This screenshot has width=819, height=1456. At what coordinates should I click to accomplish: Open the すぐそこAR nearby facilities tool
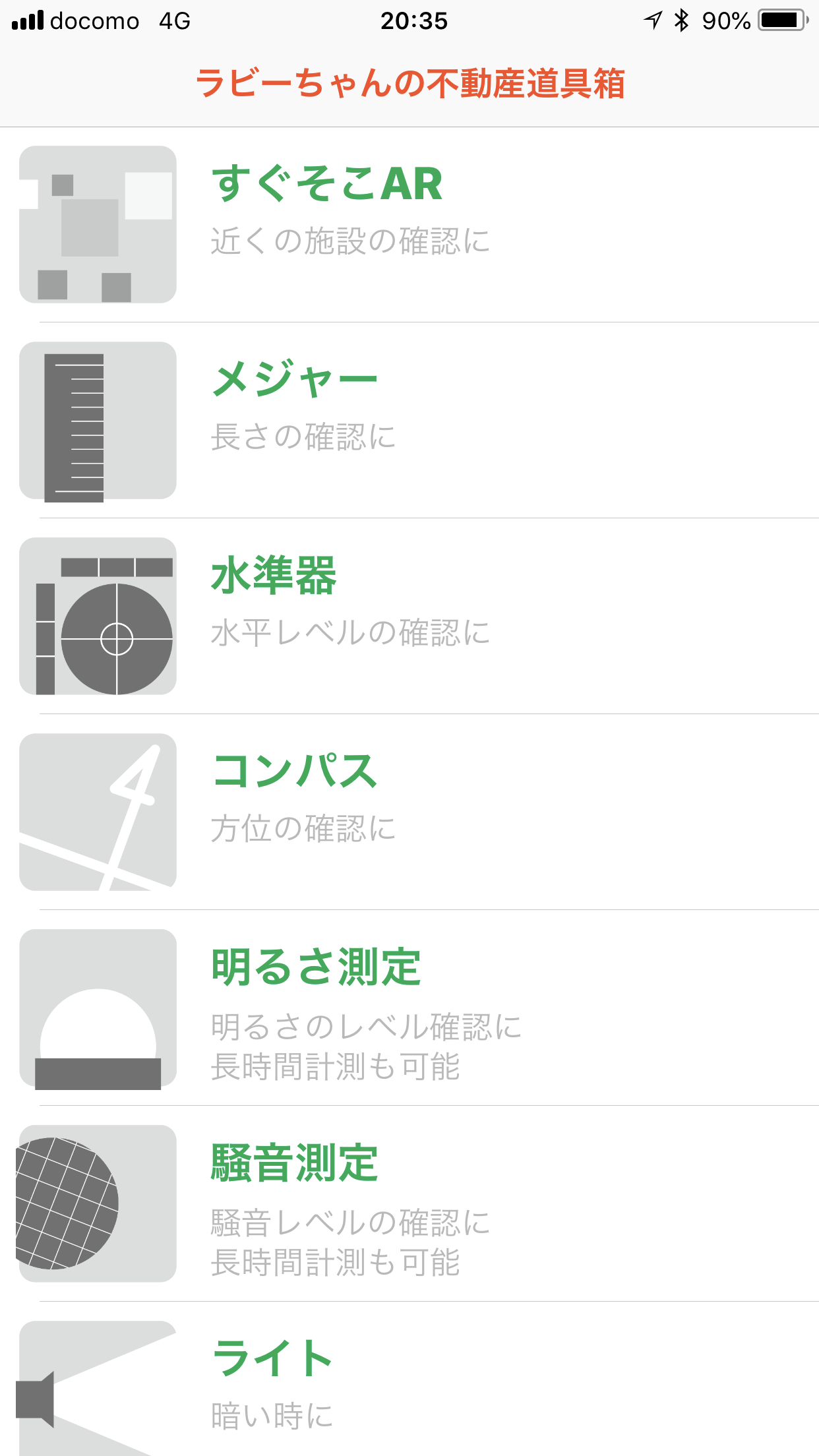pyautogui.click(x=409, y=224)
